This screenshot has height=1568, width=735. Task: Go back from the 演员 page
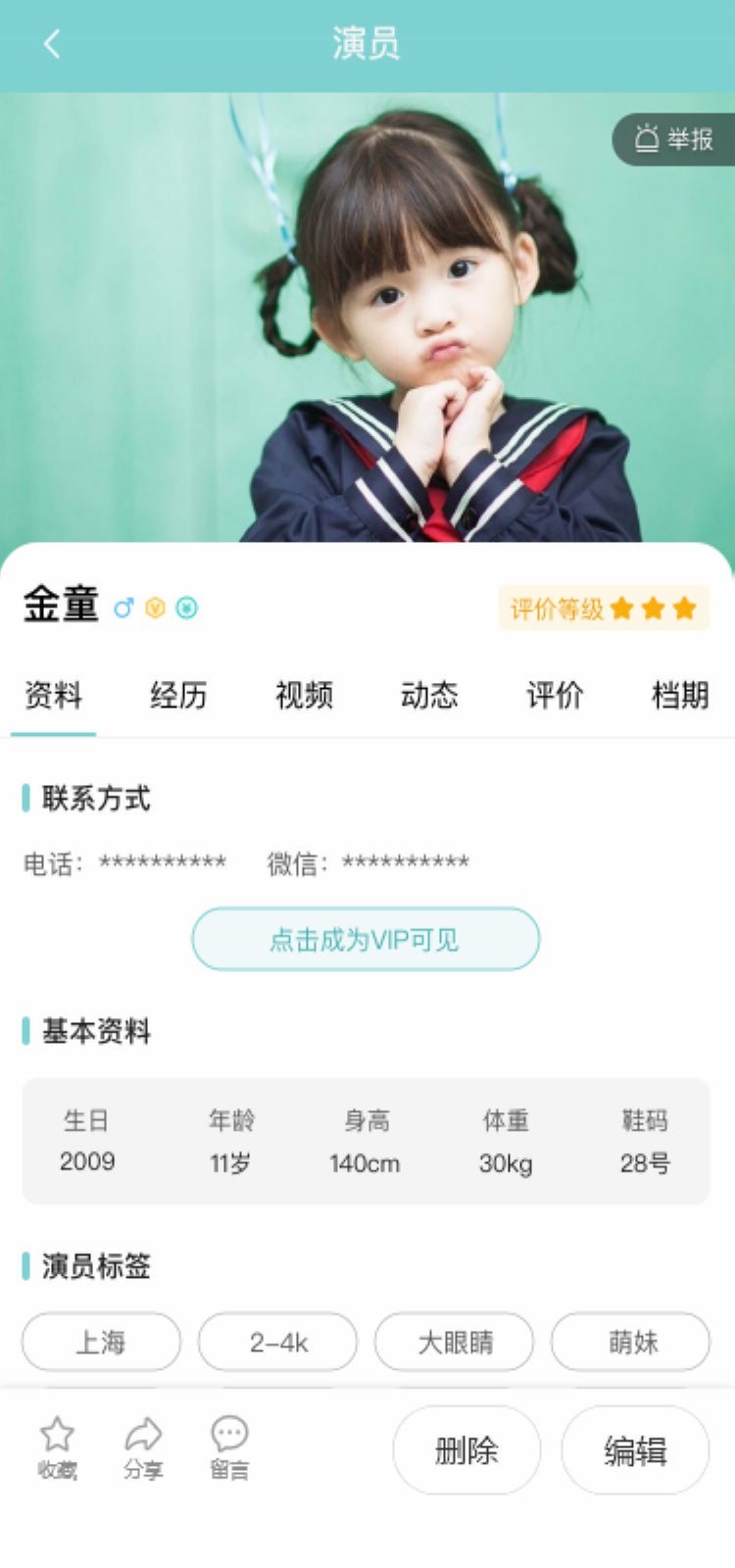52,44
